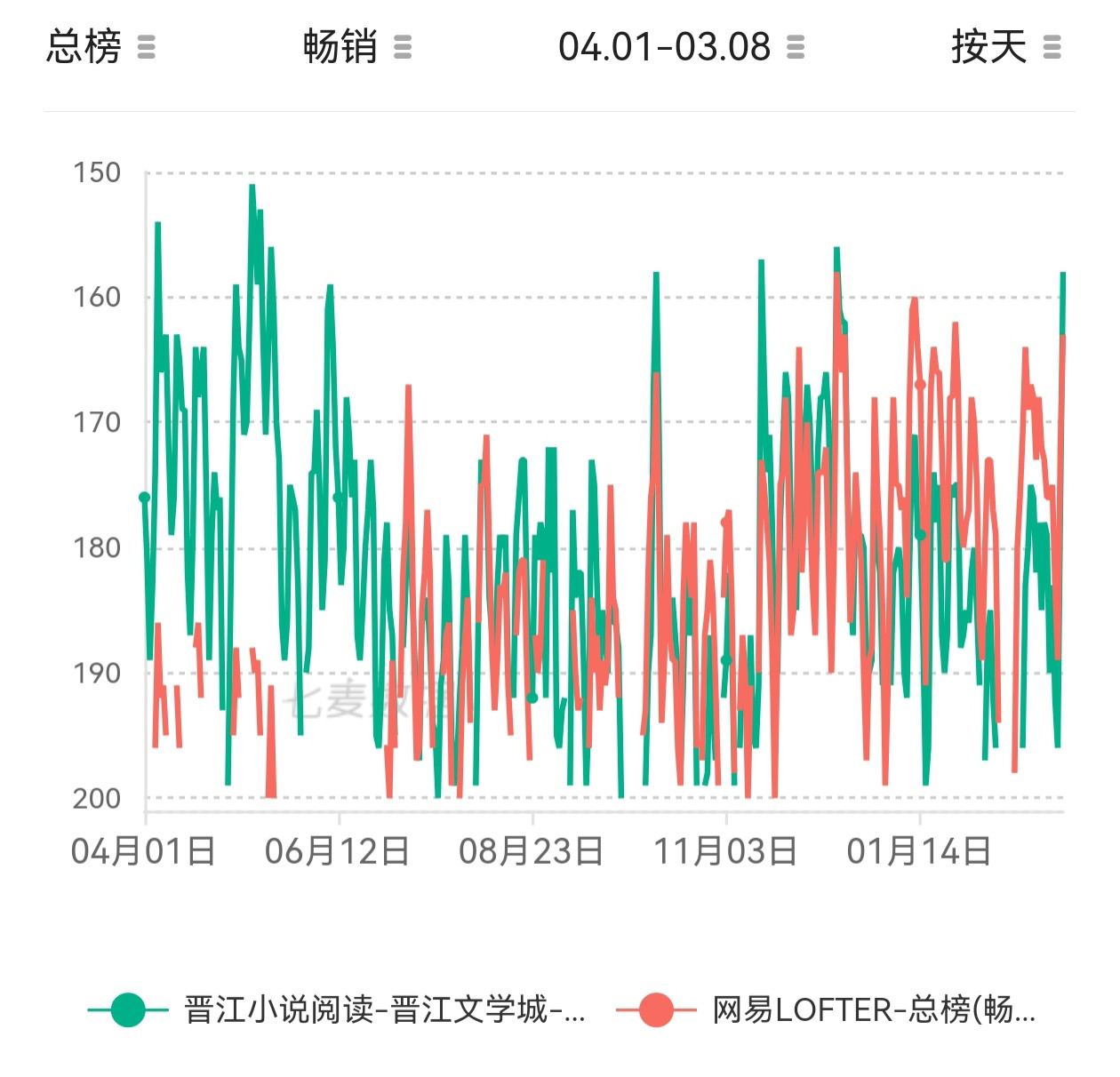Change the 04.01-03.08 date range
This screenshot has width=1120, height=1077.
pos(680,46)
